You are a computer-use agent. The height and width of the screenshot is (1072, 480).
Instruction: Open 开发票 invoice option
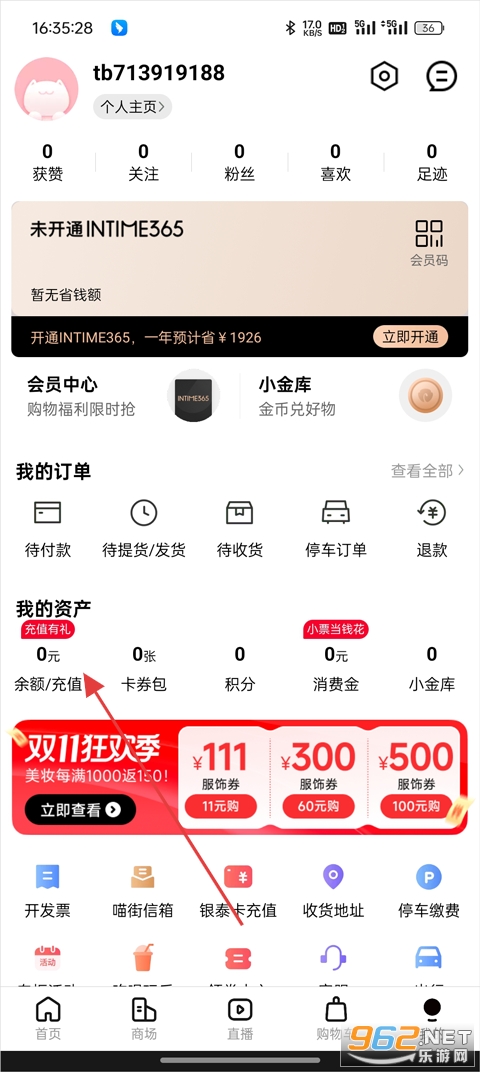pos(48,891)
